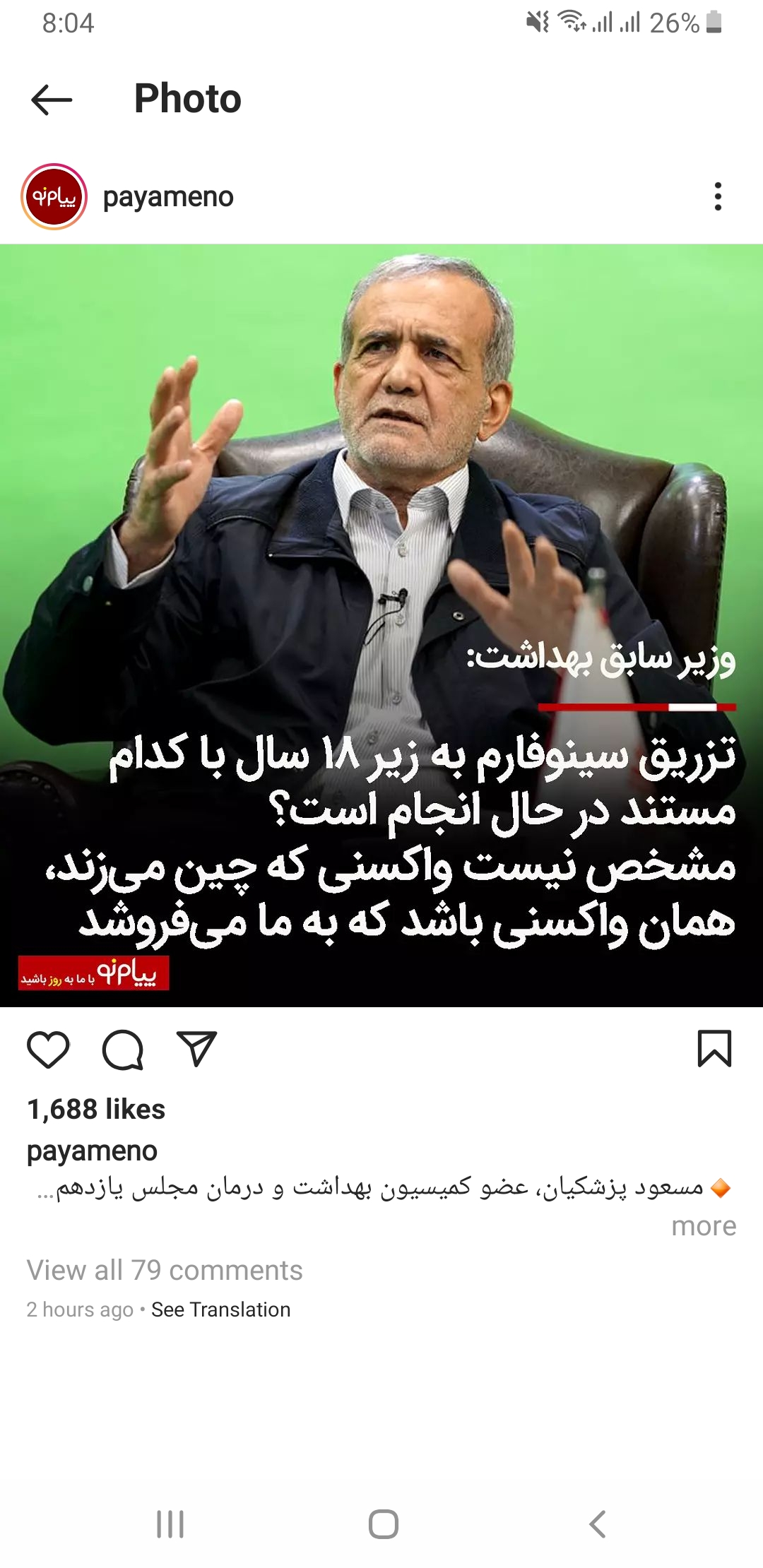Go to the home screen via system home button
This screenshot has width=763, height=1568.
coord(383,1524)
